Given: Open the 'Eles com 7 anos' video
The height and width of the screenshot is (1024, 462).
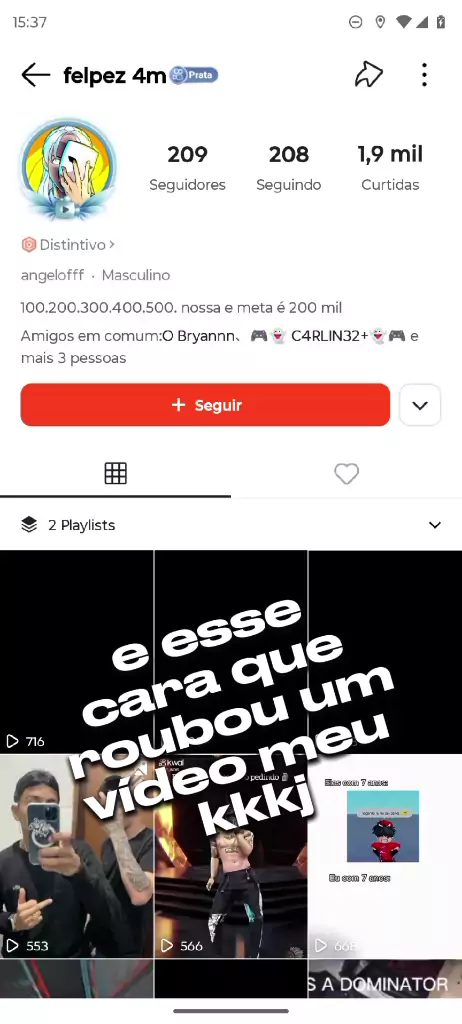Looking at the screenshot, I should [386, 856].
